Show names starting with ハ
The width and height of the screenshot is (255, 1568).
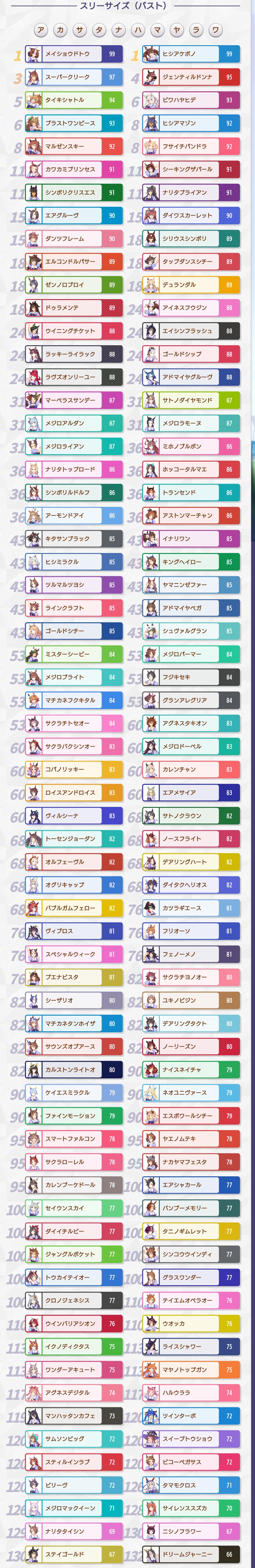click(x=138, y=30)
